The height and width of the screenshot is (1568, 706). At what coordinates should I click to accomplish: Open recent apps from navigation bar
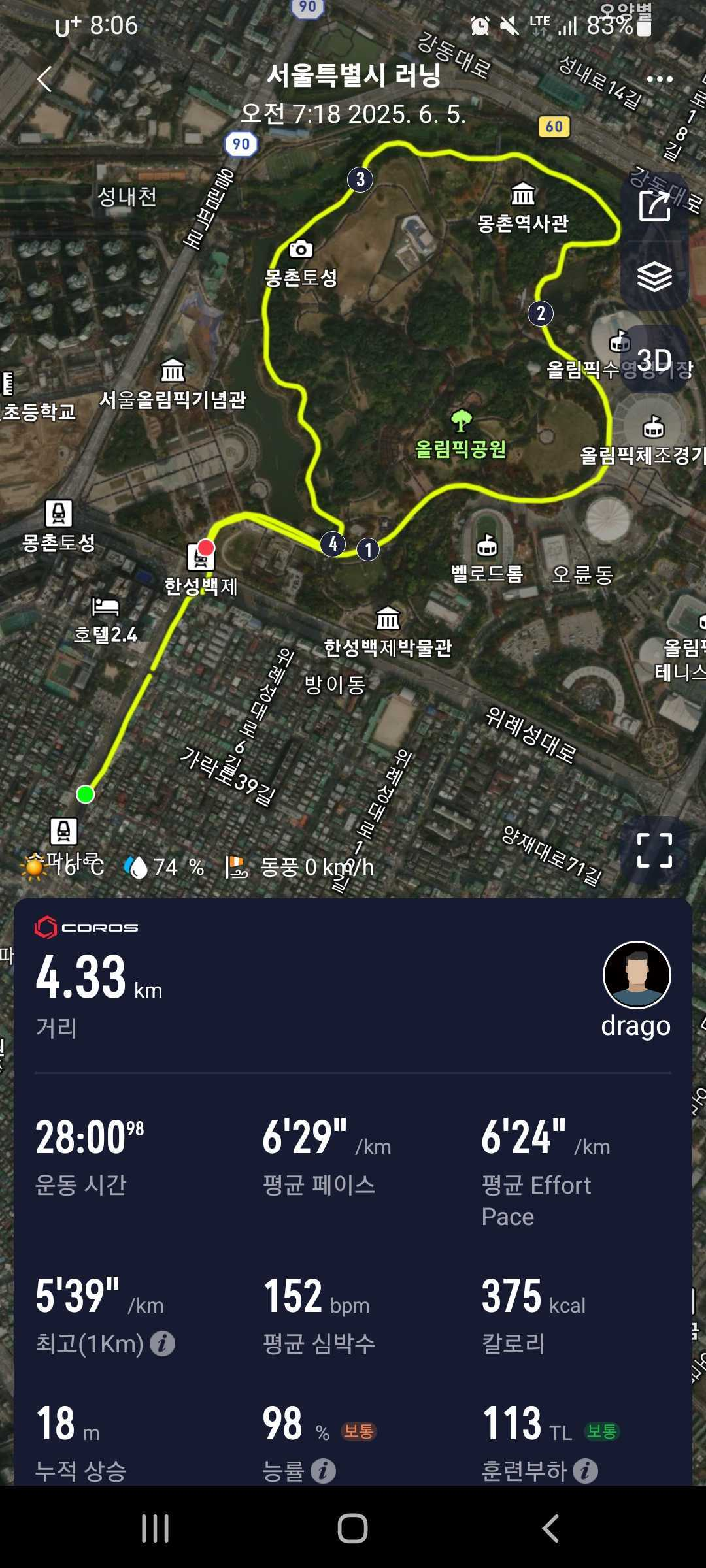(156, 1529)
